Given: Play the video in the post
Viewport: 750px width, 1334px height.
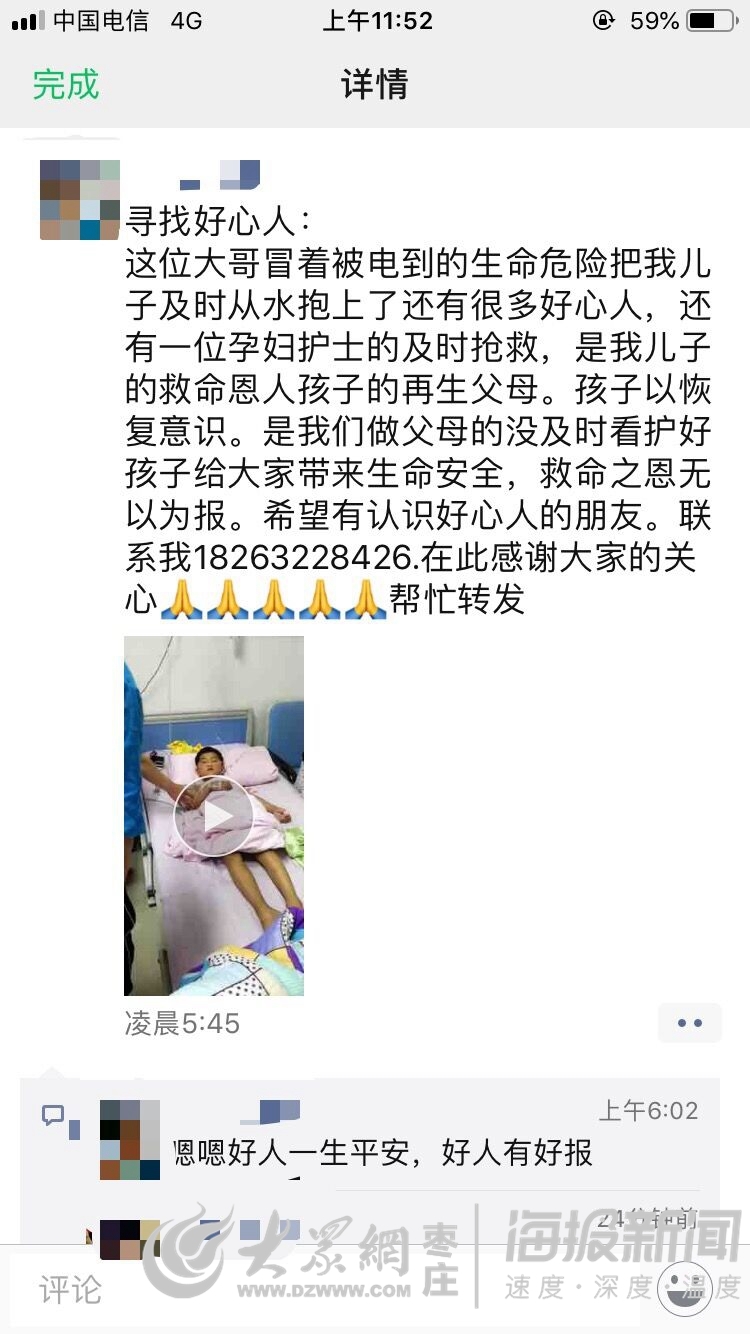Looking at the screenshot, I should [x=213, y=816].
